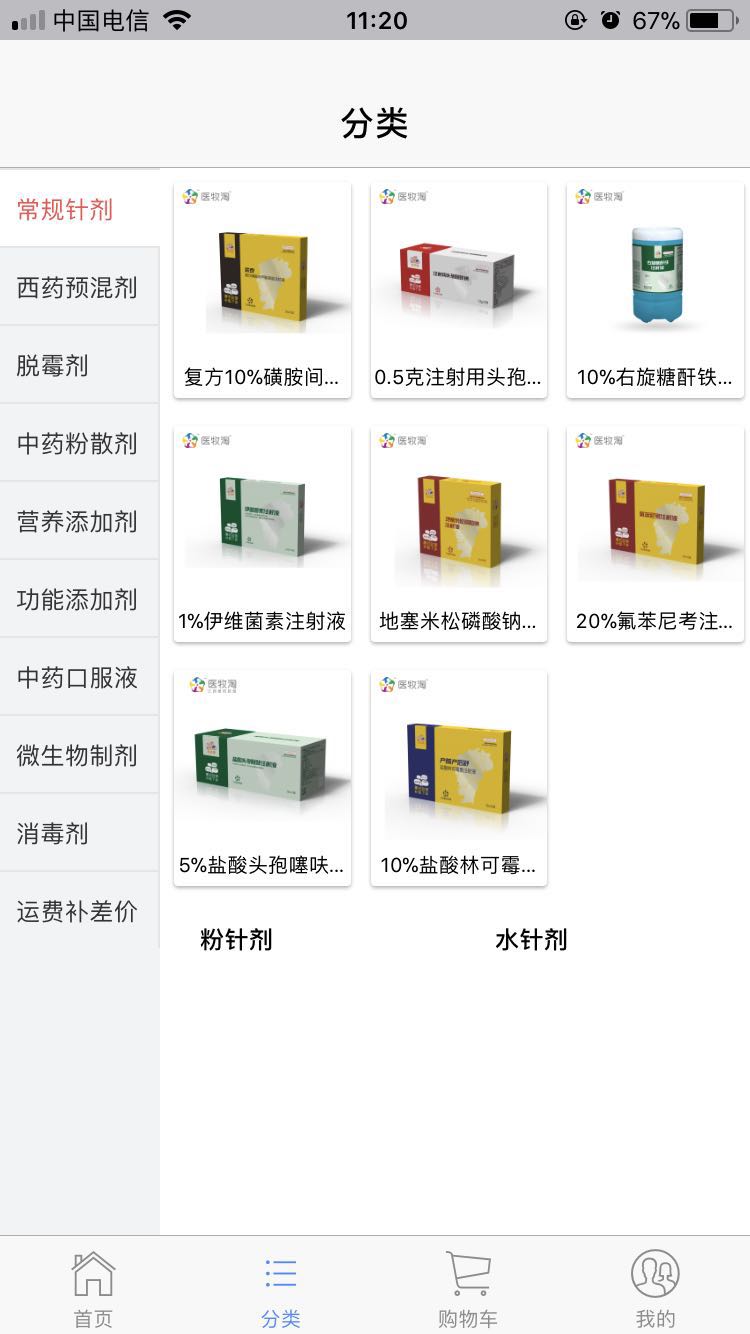Open the 微生物制剂 category
This screenshot has width=750, height=1334.
click(x=78, y=756)
